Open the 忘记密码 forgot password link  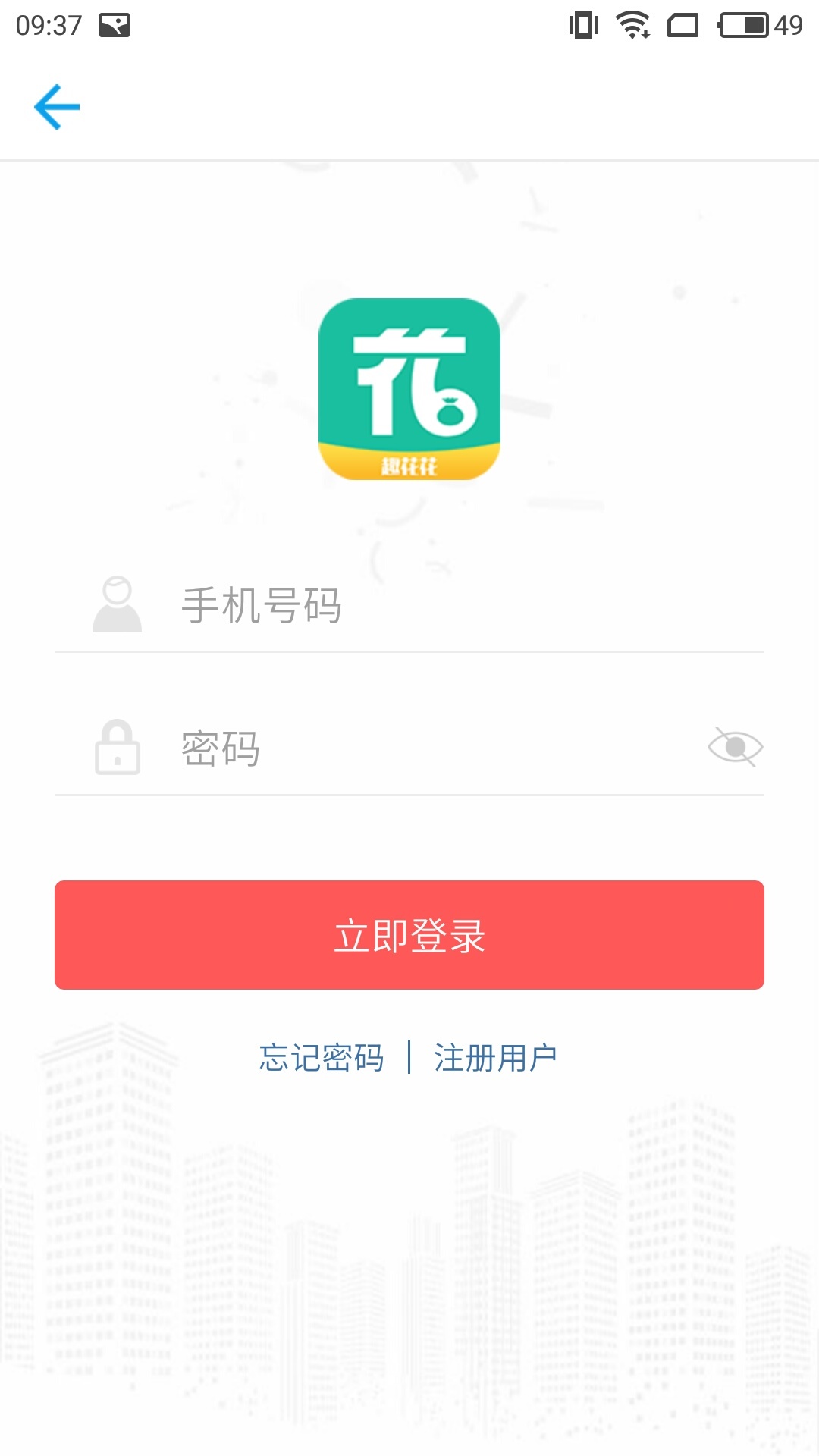[x=322, y=1058]
